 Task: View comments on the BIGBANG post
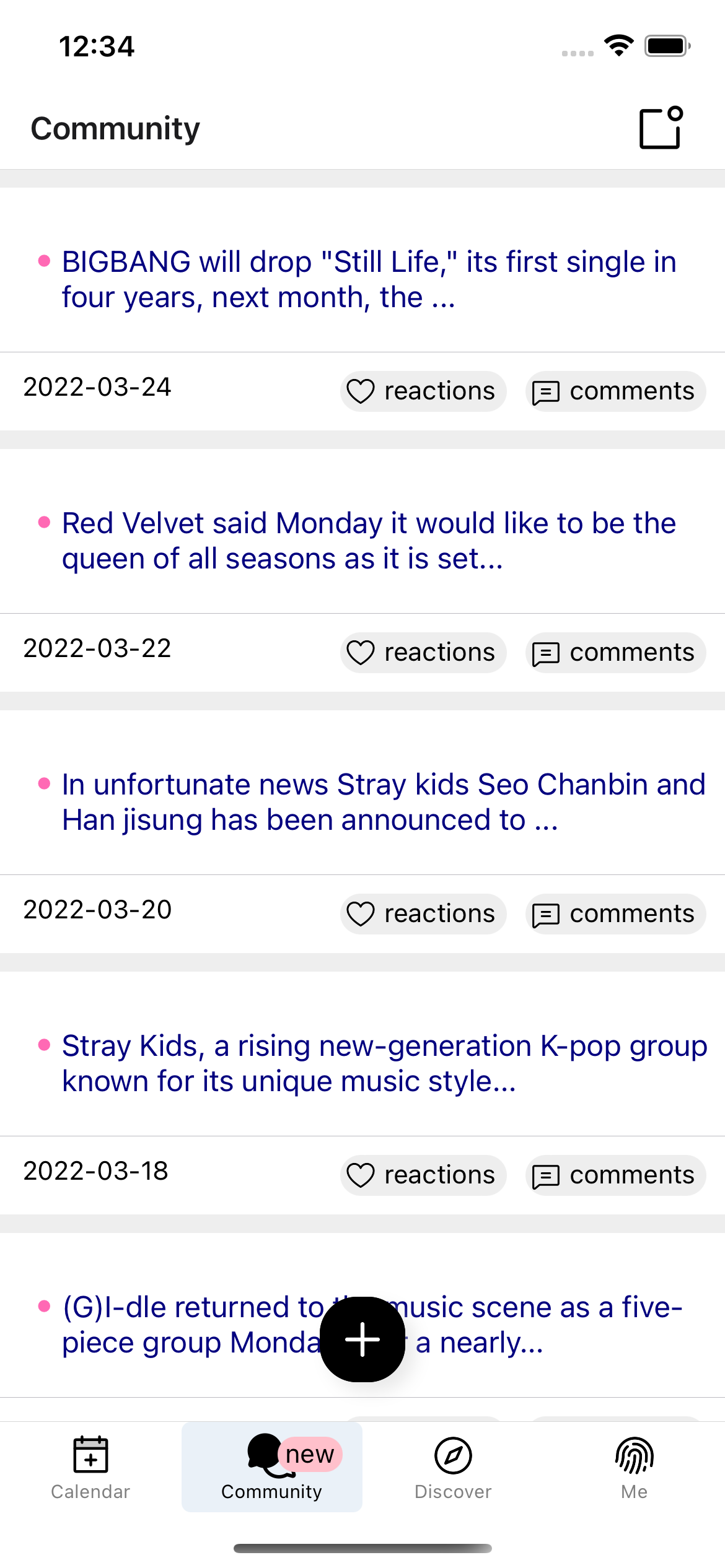[x=615, y=391]
